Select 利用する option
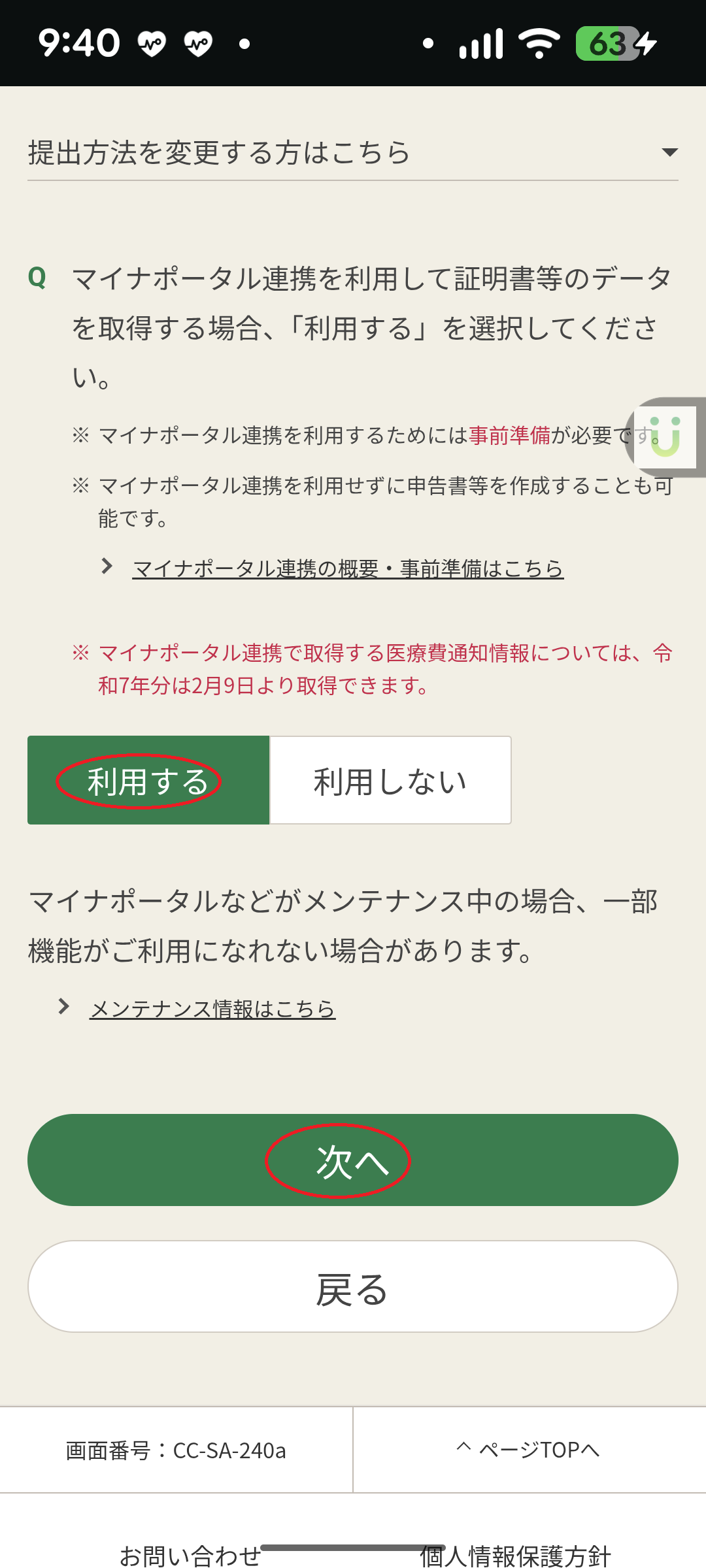 click(148, 781)
